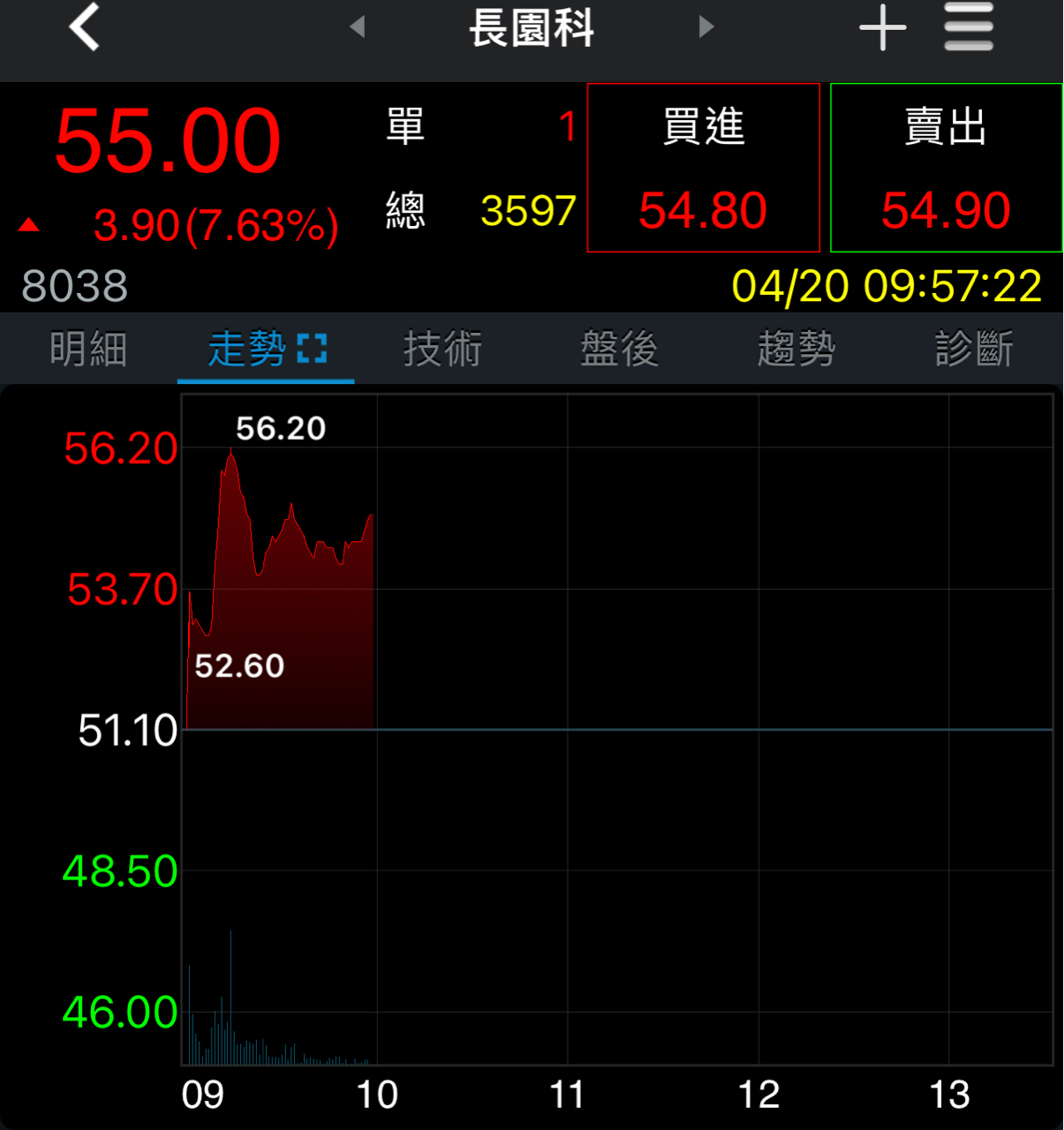Show the 診斷 tab
This screenshot has height=1130, width=1064.
click(x=973, y=349)
